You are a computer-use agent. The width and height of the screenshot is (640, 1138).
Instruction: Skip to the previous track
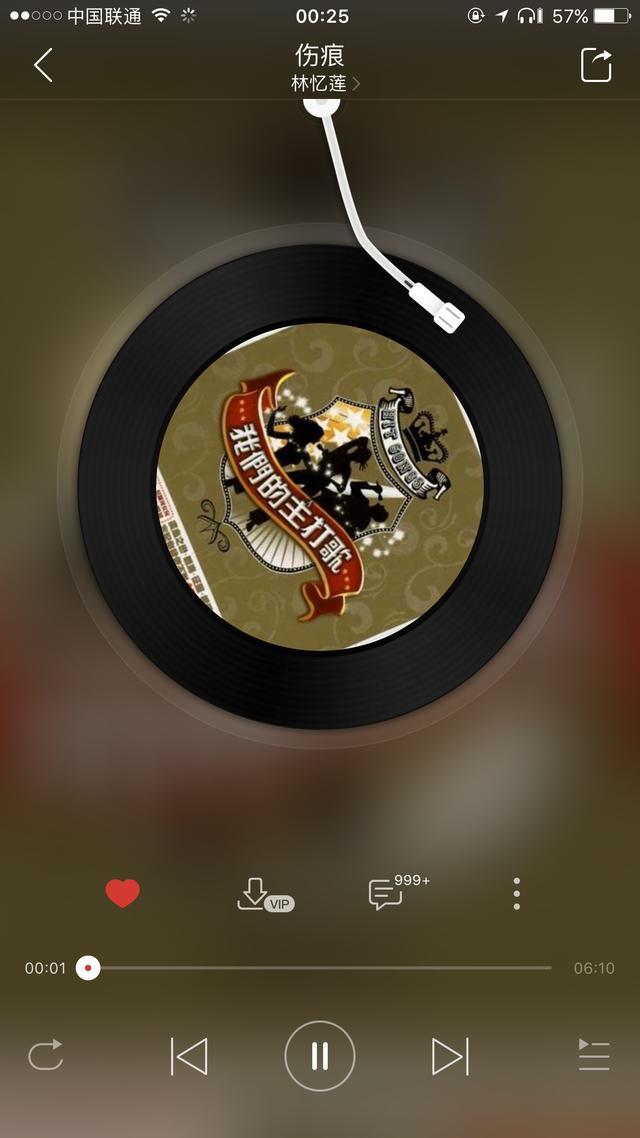[x=189, y=1056]
